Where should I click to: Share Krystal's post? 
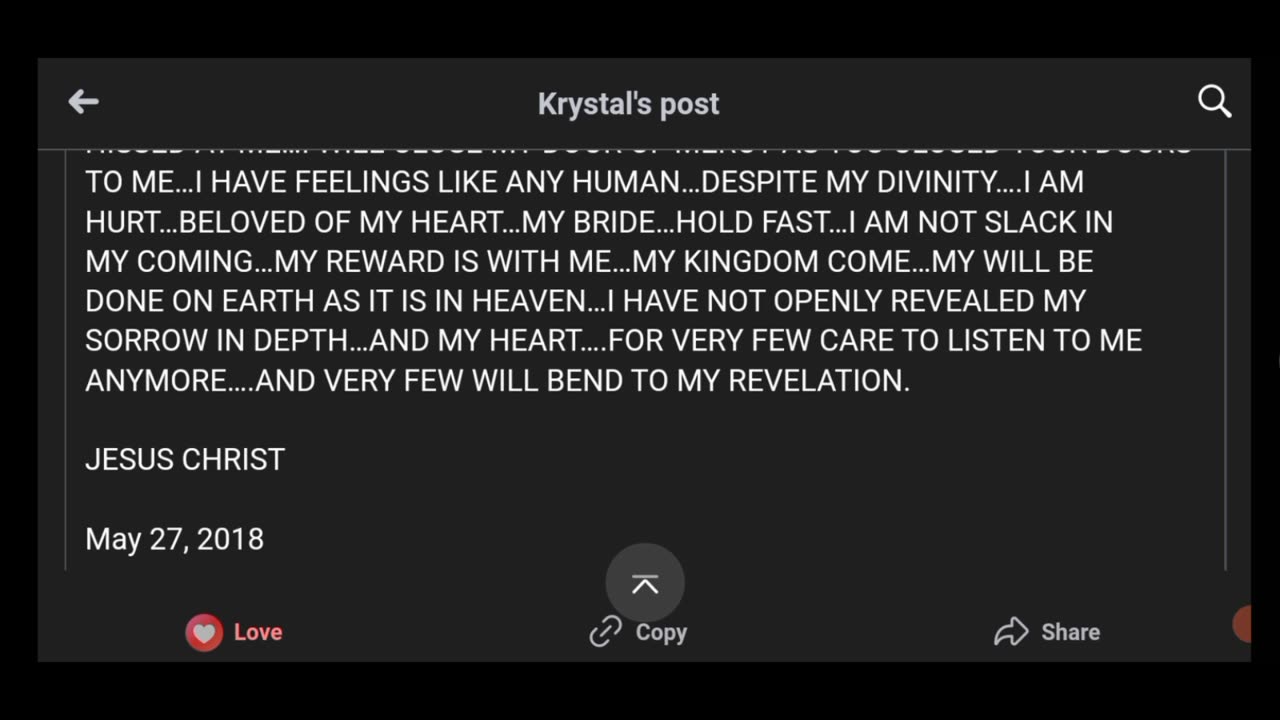pos(1047,632)
